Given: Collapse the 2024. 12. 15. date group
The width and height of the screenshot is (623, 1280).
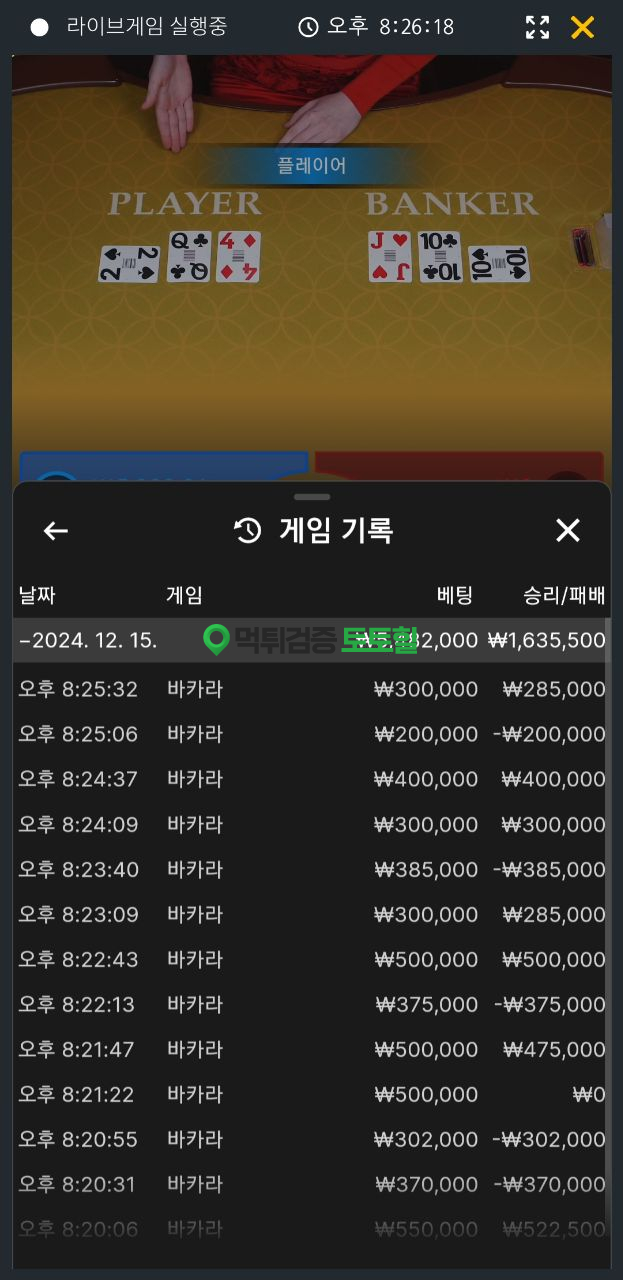Looking at the screenshot, I should [88, 640].
